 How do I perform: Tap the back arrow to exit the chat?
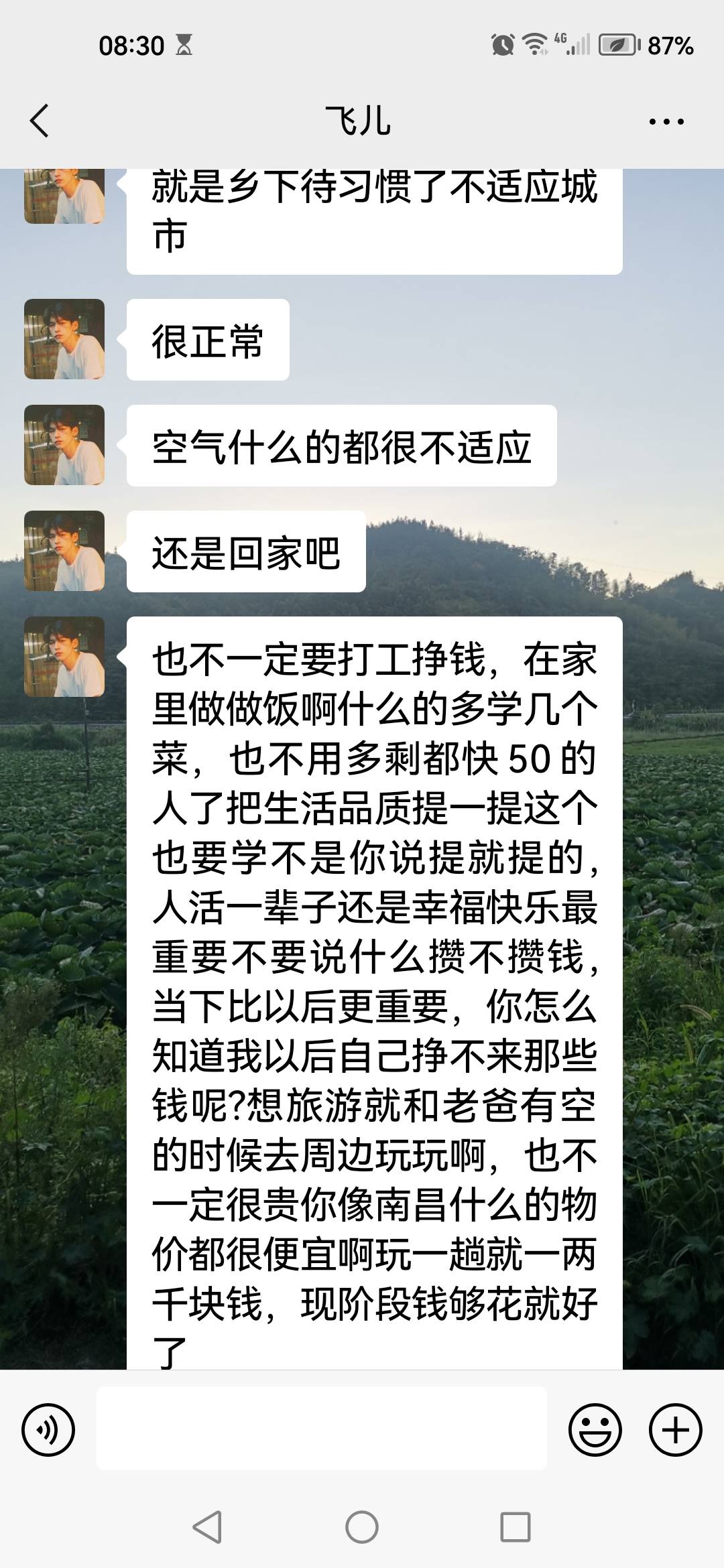(x=40, y=121)
